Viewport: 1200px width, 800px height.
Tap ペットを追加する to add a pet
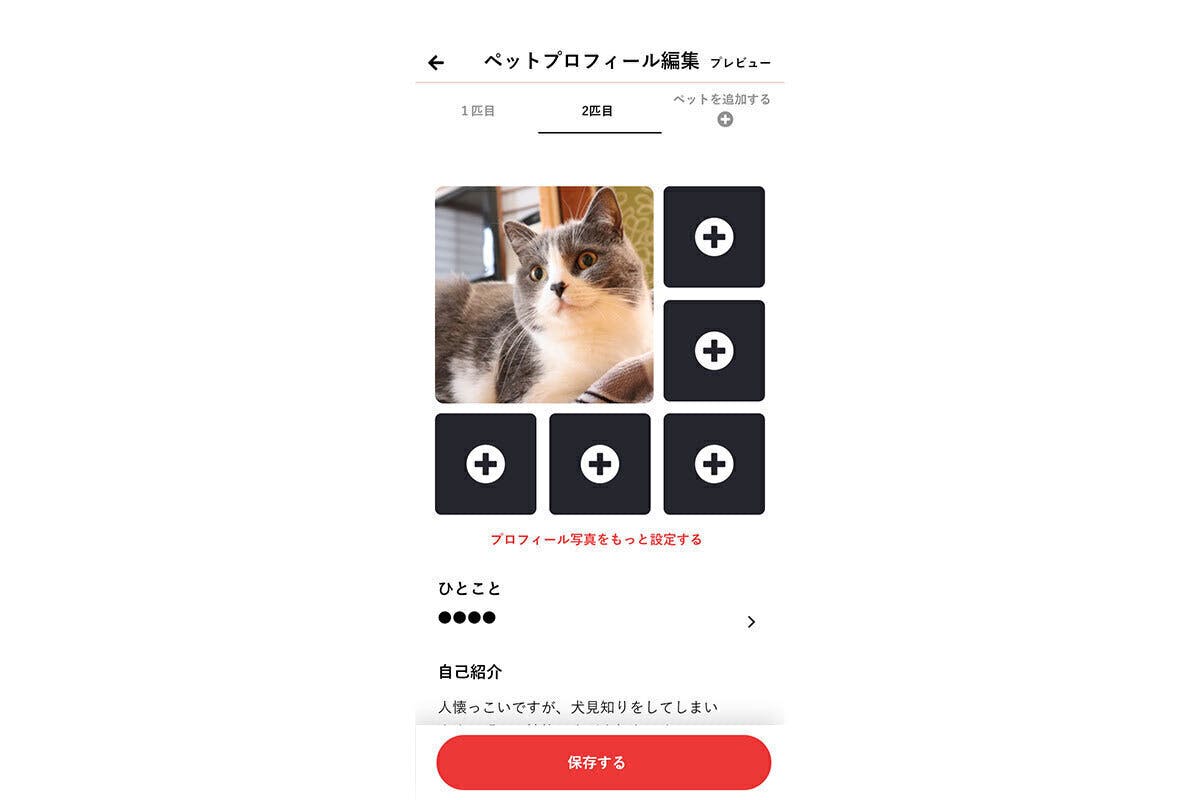coord(722,109)
